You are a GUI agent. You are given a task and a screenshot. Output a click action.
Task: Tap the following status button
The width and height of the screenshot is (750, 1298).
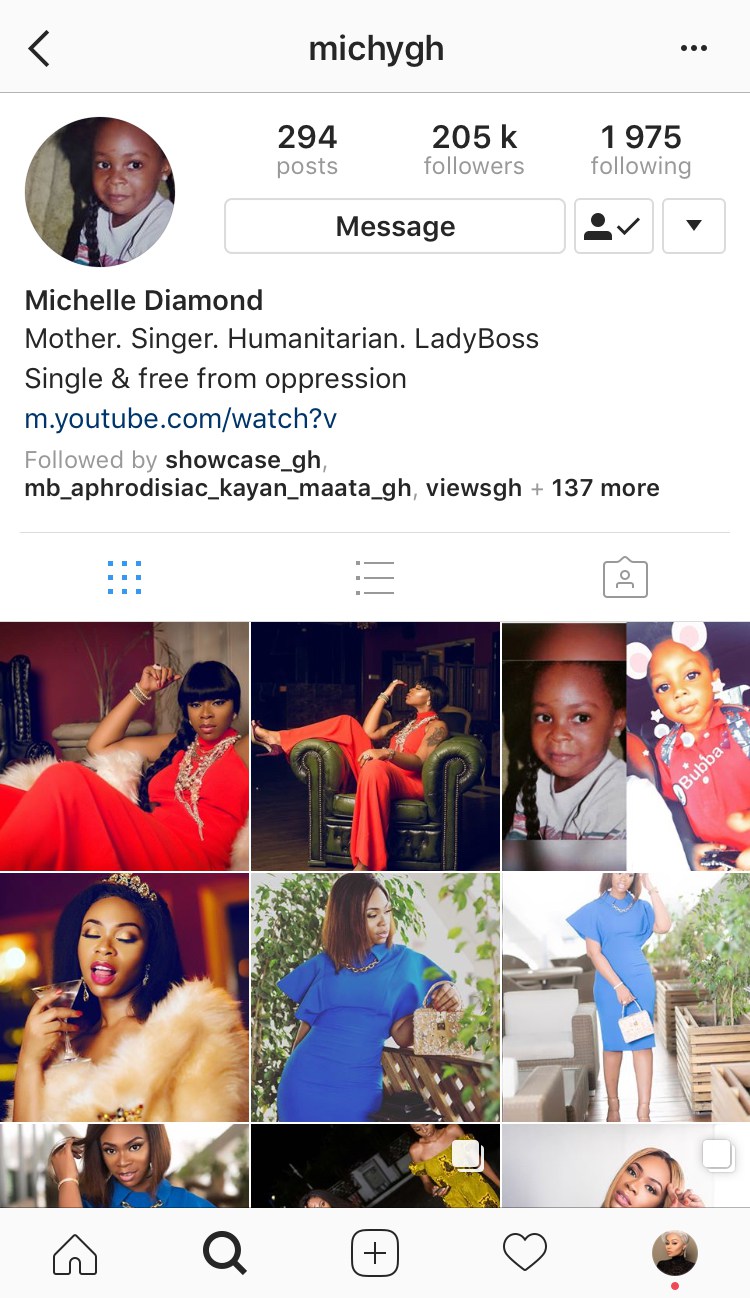click(613, 227)
